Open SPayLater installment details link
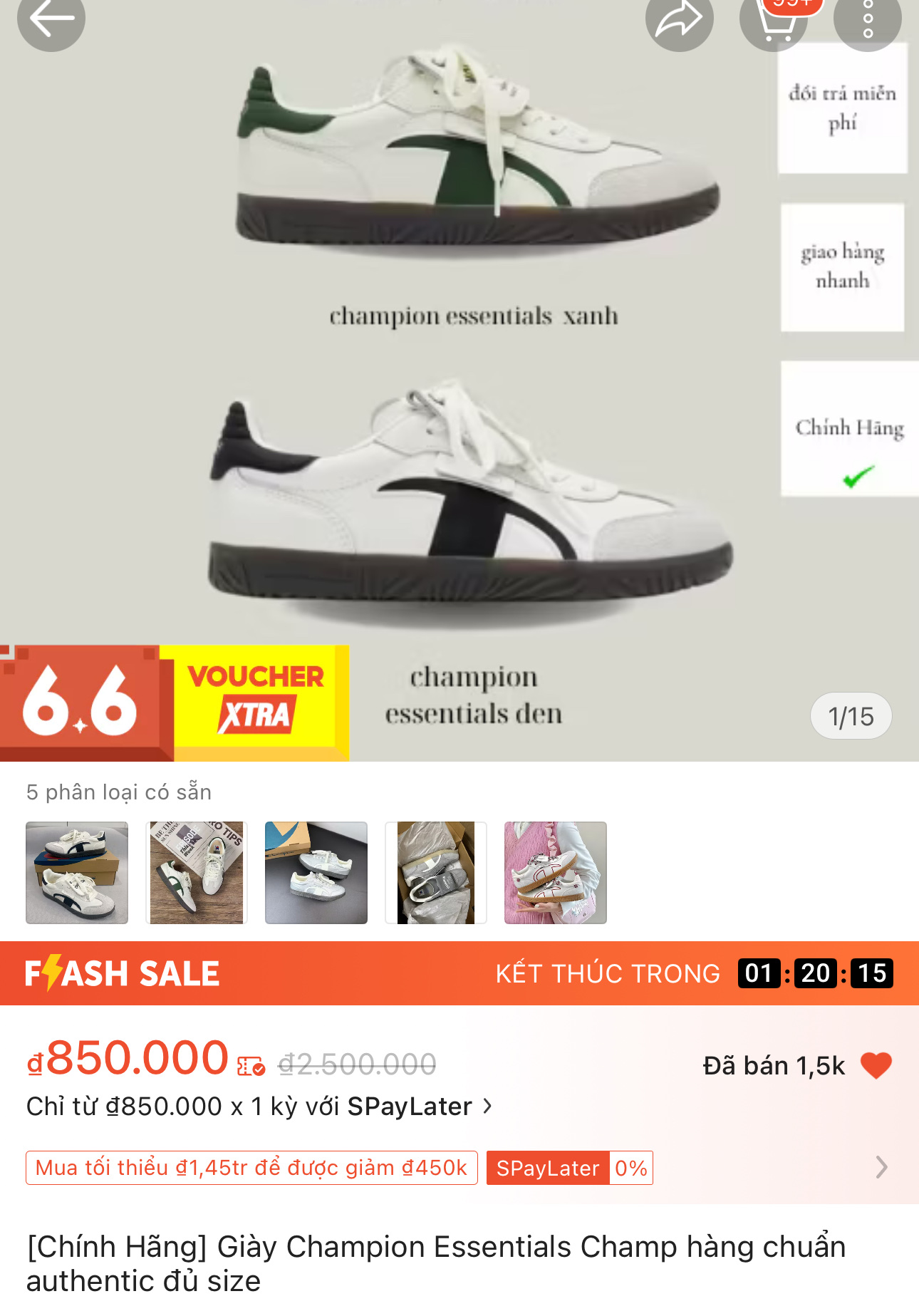 pos(259,1107)
